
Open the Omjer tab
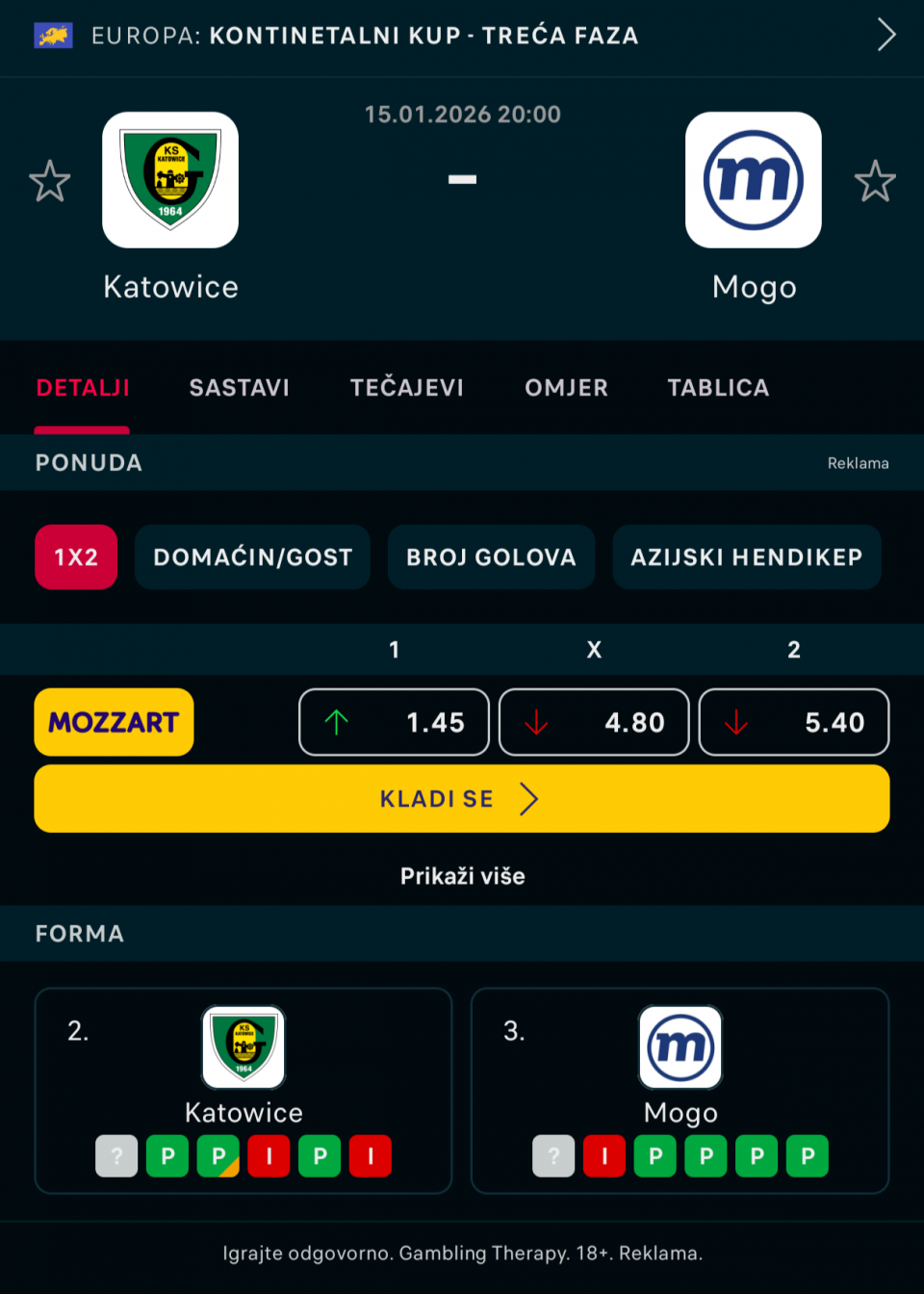coord(566,388)
